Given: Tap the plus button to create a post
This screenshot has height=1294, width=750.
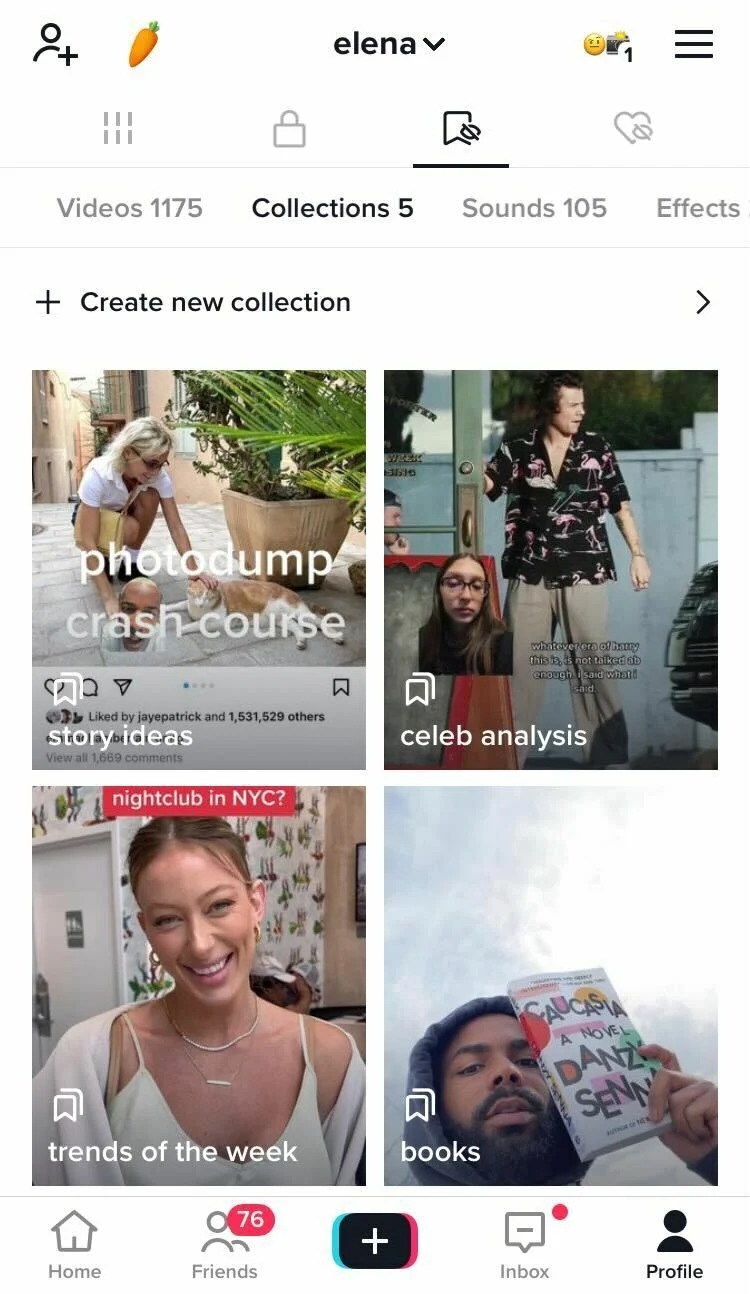Looking at the screenshot, I should 375,1241.
